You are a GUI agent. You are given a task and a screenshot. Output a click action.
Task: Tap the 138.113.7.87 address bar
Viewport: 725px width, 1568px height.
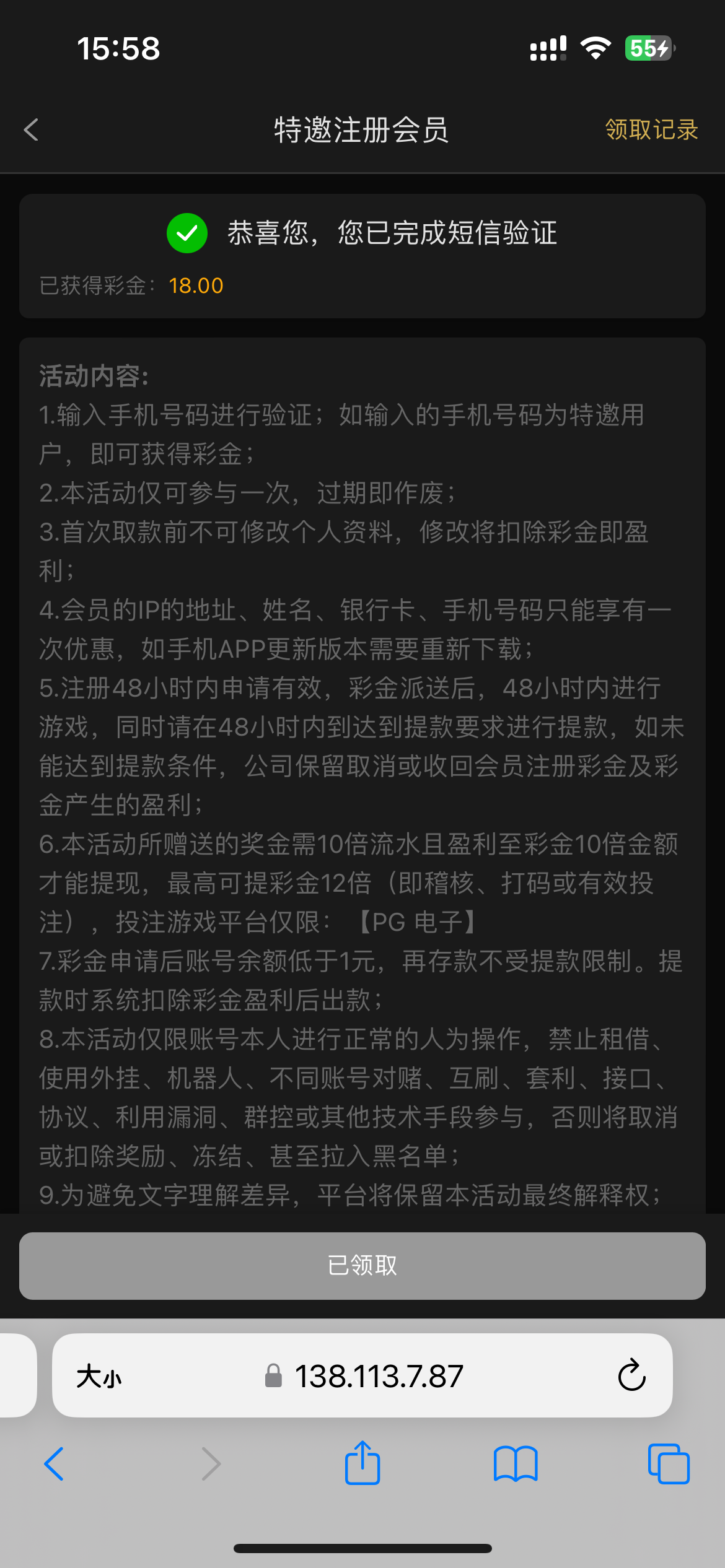click(x=364, y=1376)
